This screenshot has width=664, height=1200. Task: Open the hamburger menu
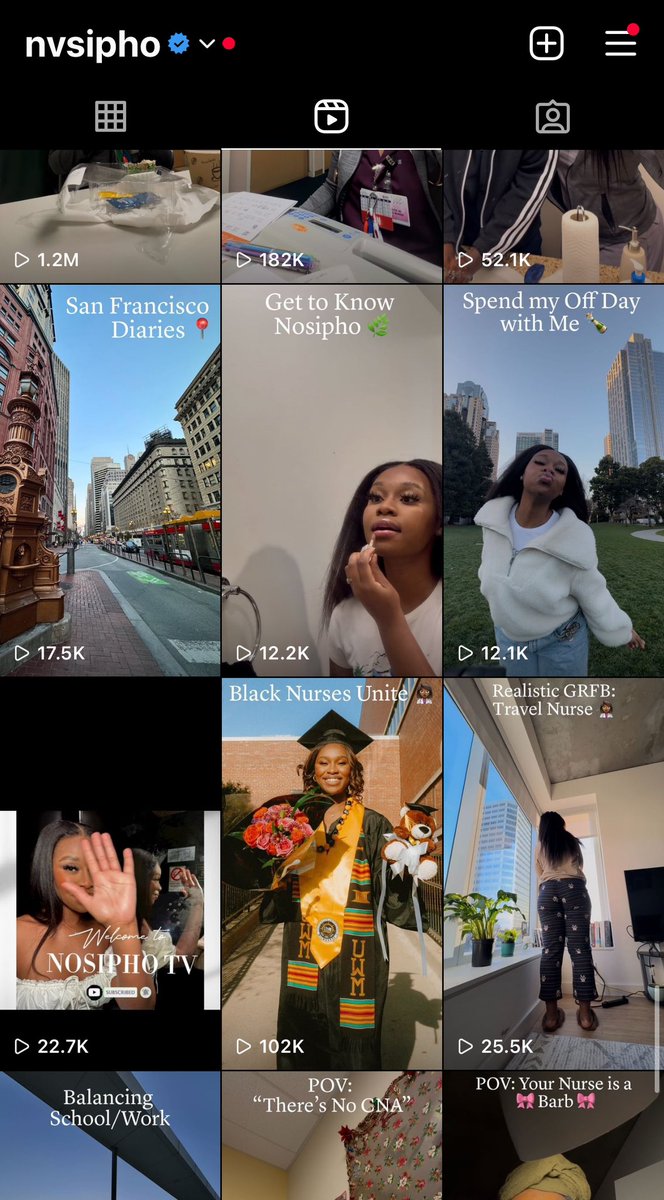621,43
